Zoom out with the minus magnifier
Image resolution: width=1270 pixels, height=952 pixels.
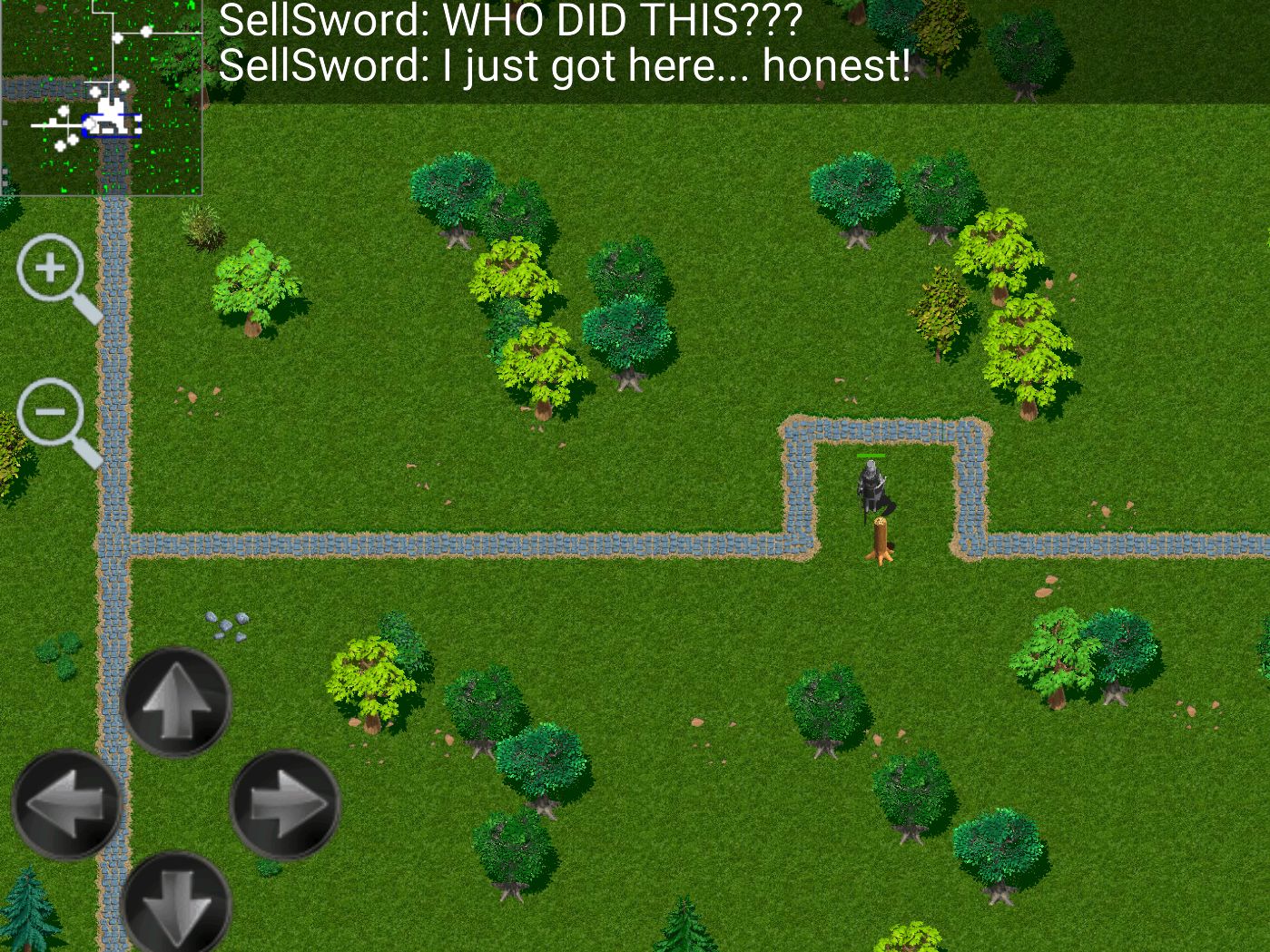(52, 412)
